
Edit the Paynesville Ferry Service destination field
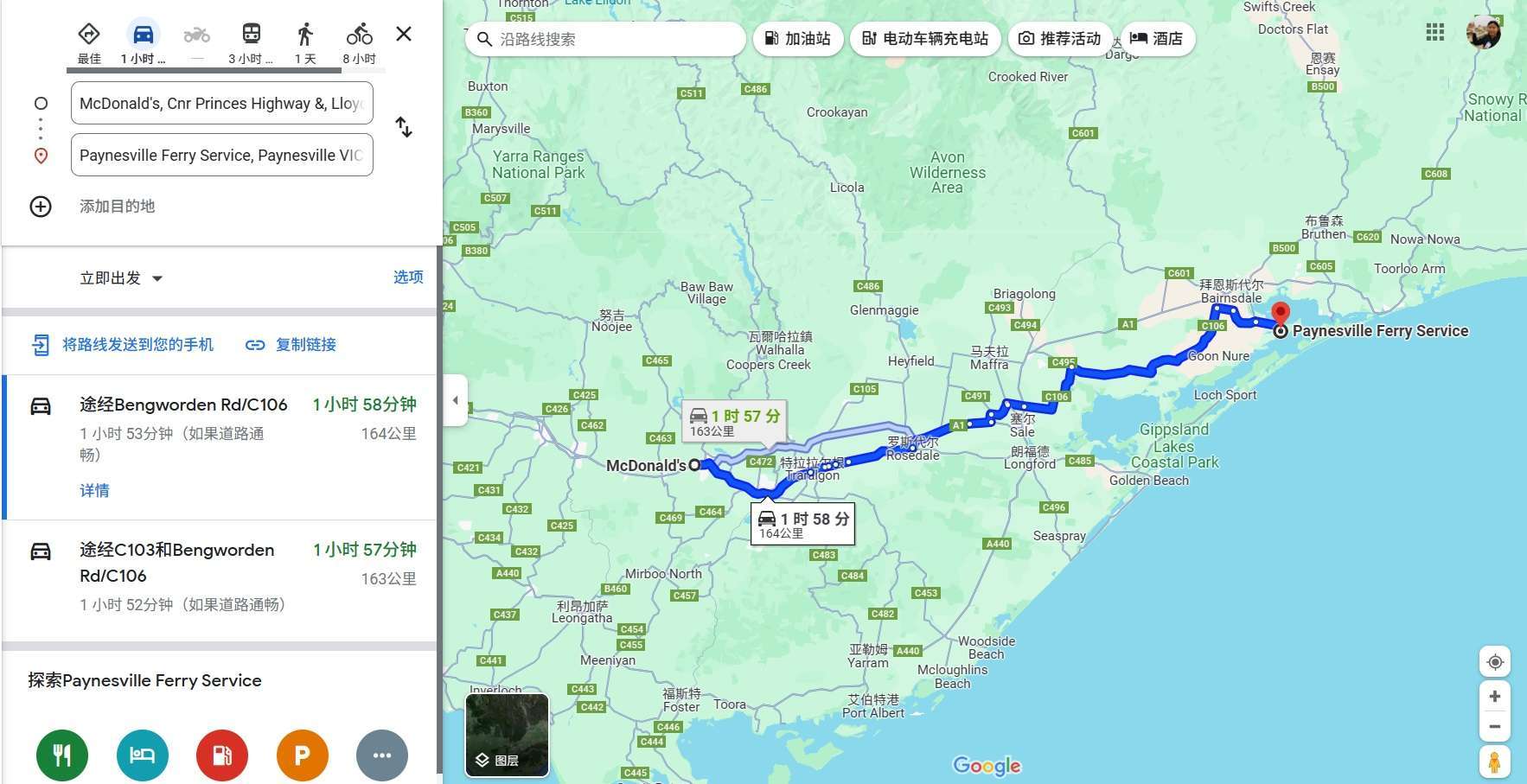click(221, 156)
